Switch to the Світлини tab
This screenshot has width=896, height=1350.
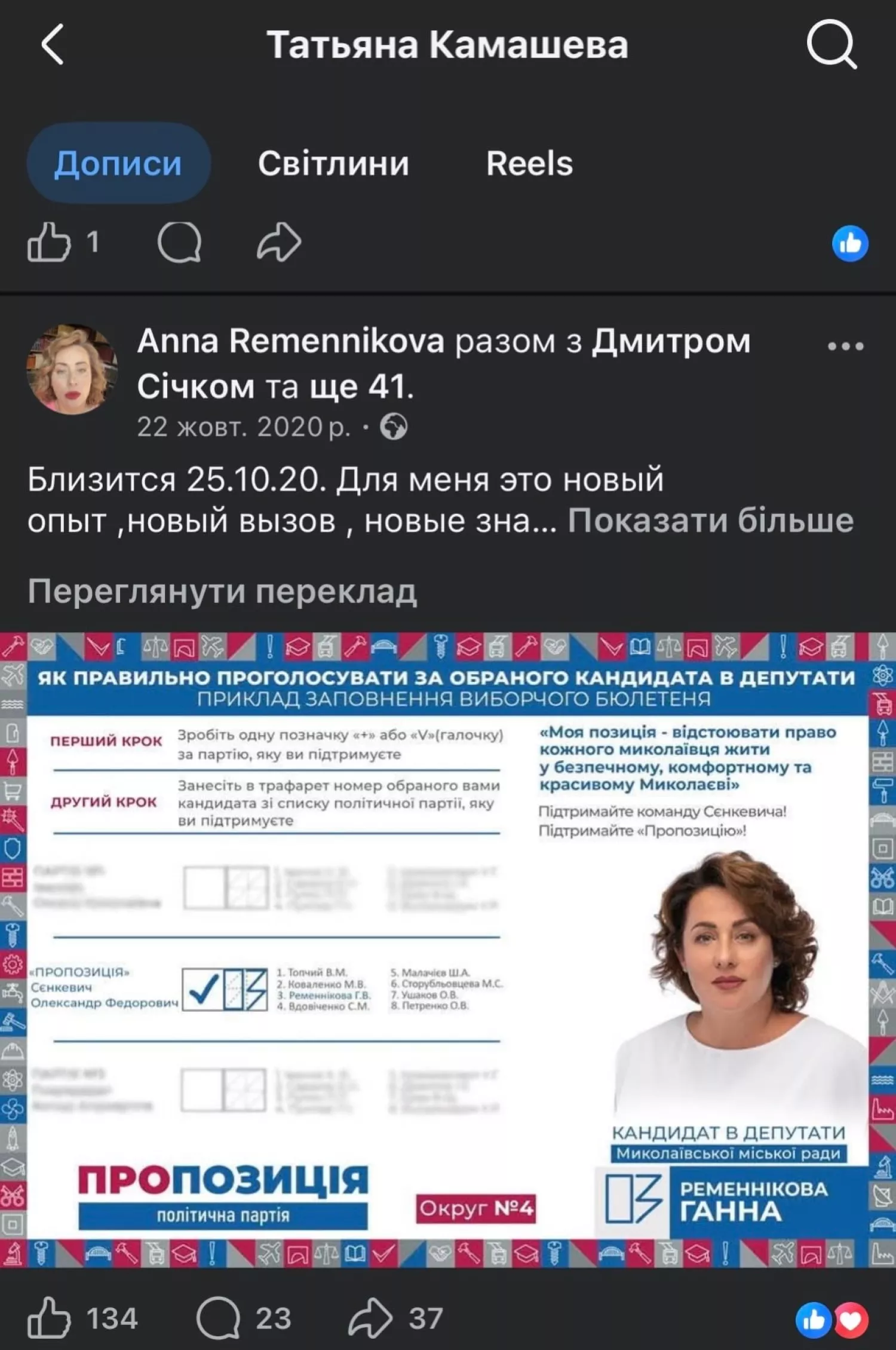[x=333, y=163]
